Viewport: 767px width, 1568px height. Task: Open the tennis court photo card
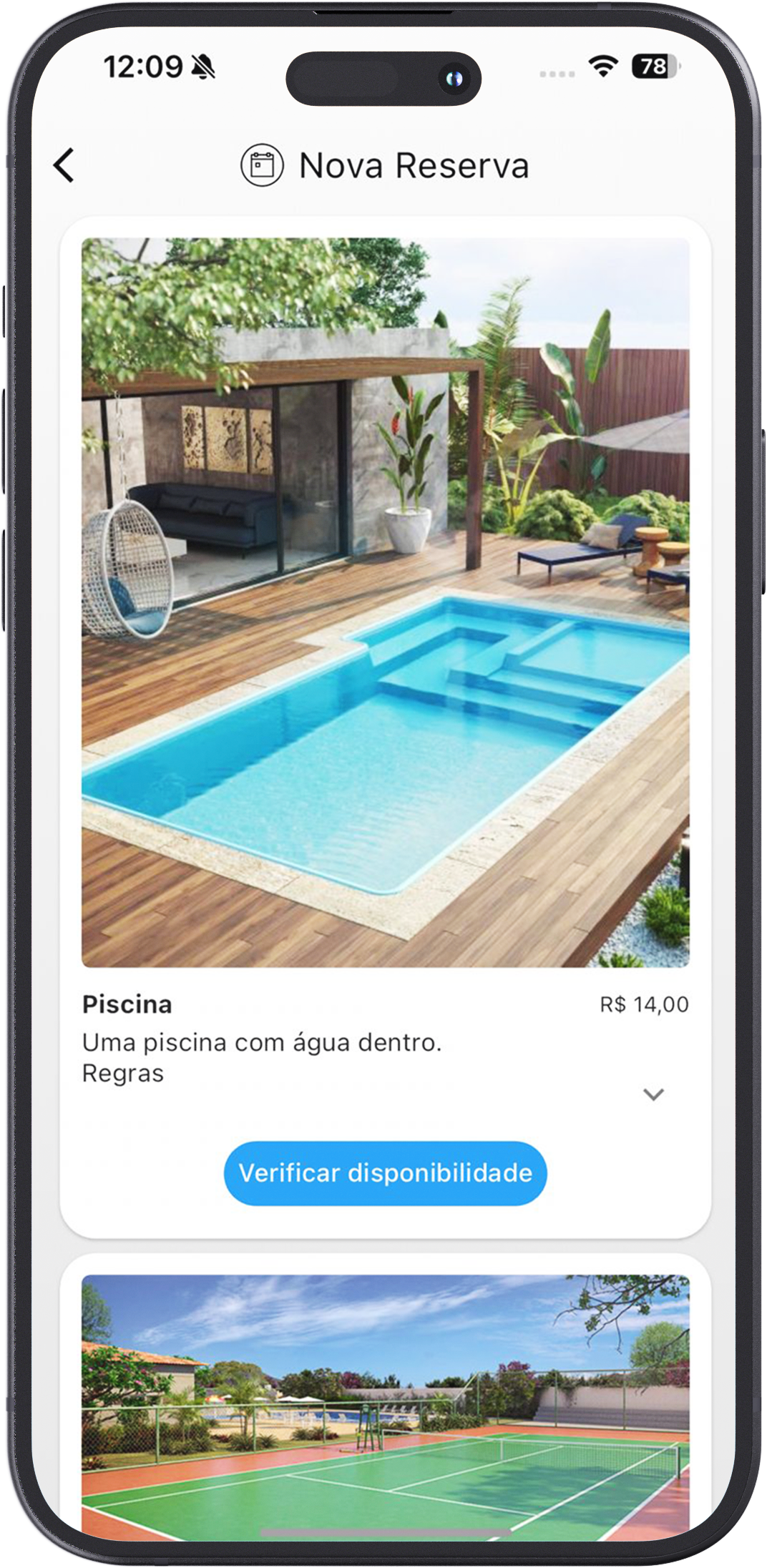pyautogui.click(x=385, y=1406)
